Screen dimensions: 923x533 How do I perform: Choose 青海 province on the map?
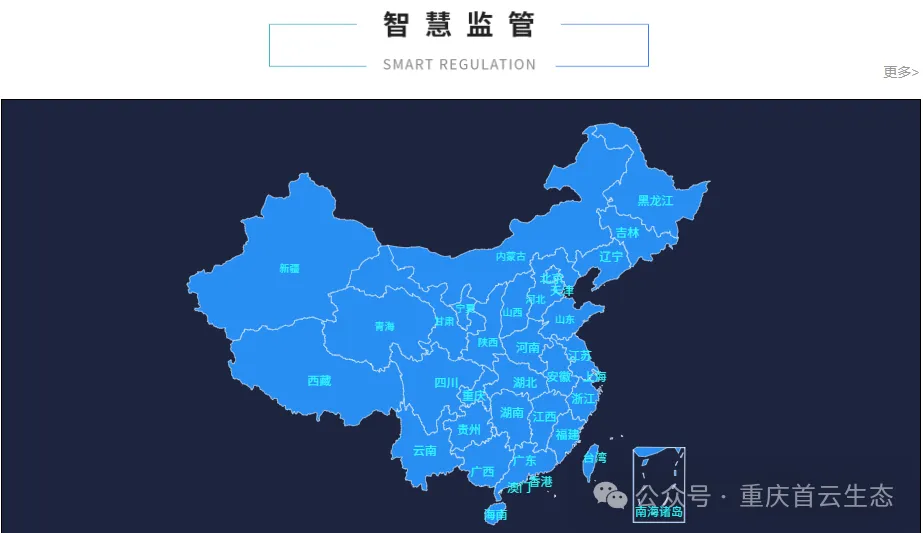tap(384, 327)
